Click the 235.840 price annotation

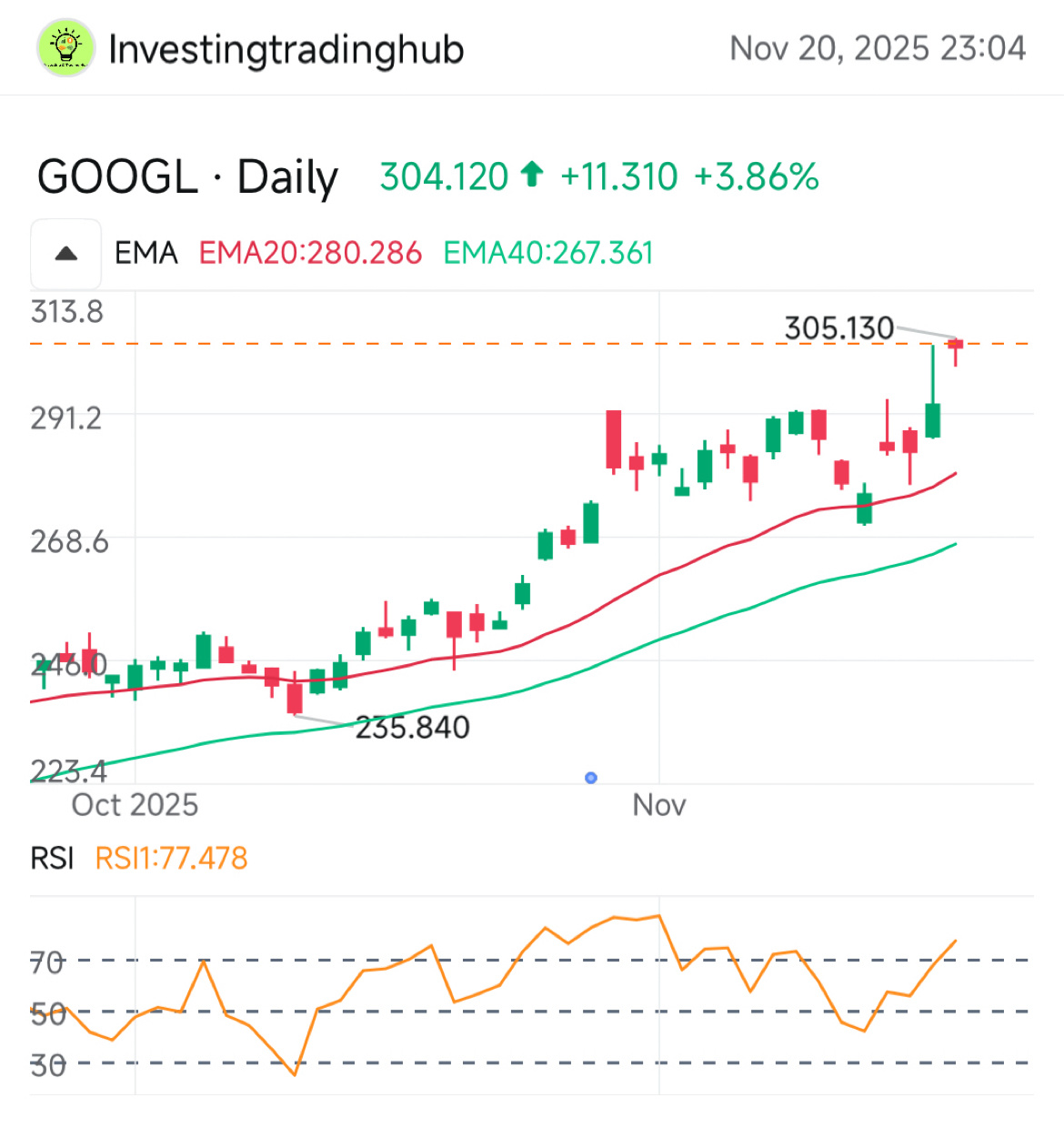[x=414, y=728]
